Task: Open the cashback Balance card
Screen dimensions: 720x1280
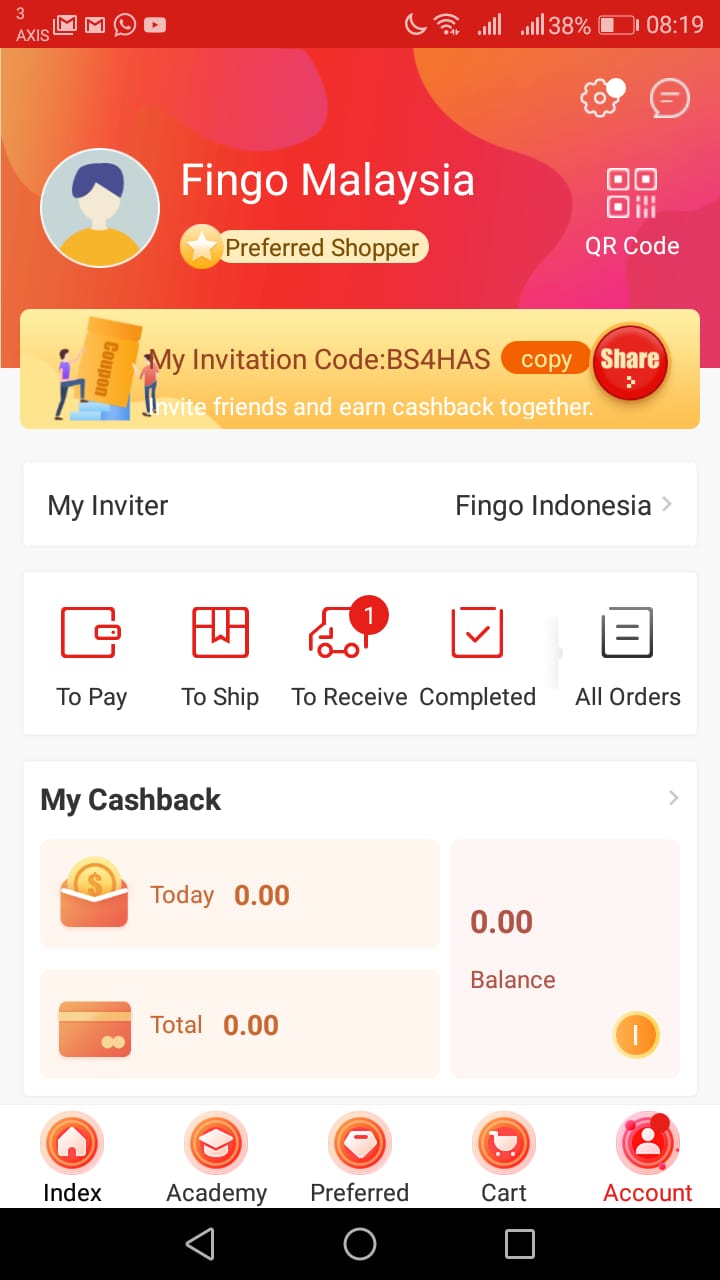Action: (x=565, y=958)
